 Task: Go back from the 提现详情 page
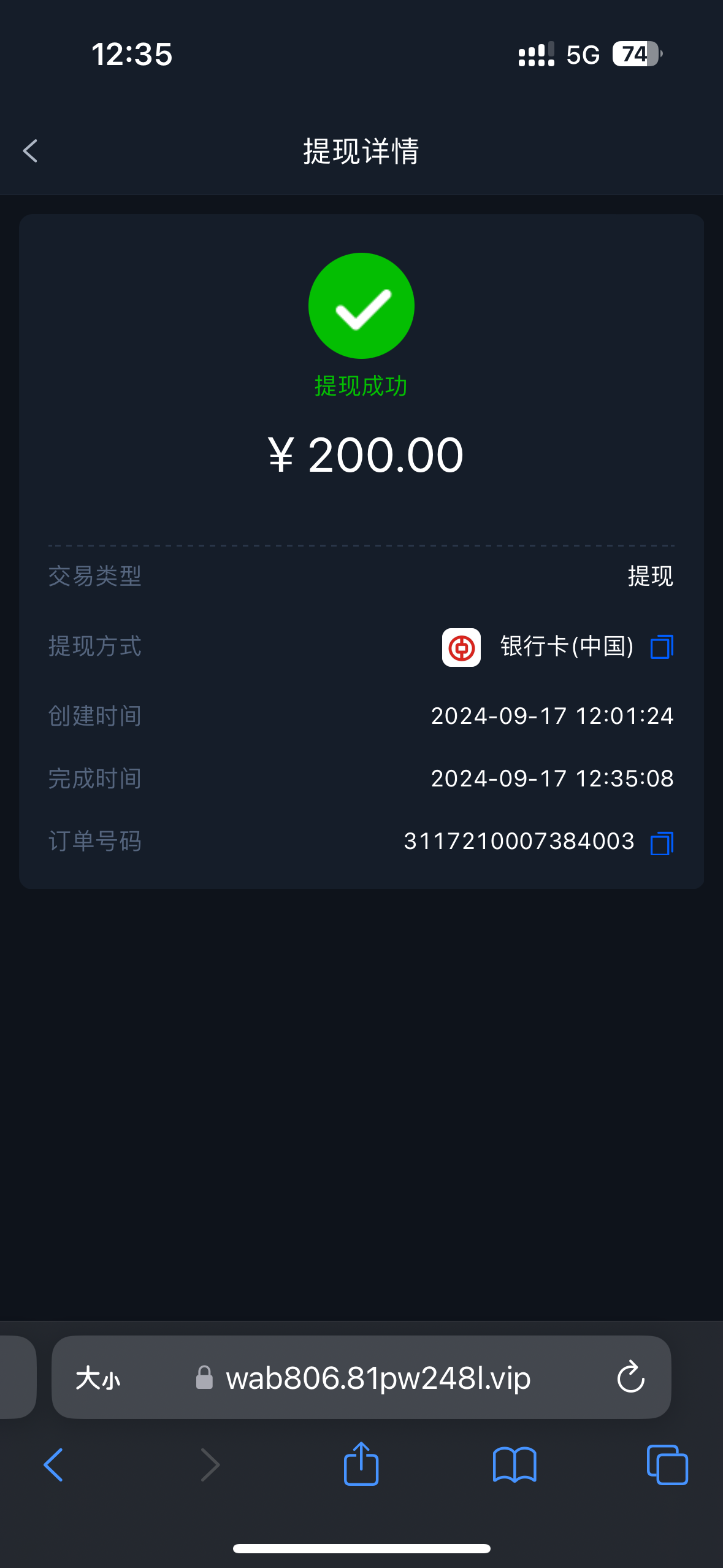tap(30, 151)
